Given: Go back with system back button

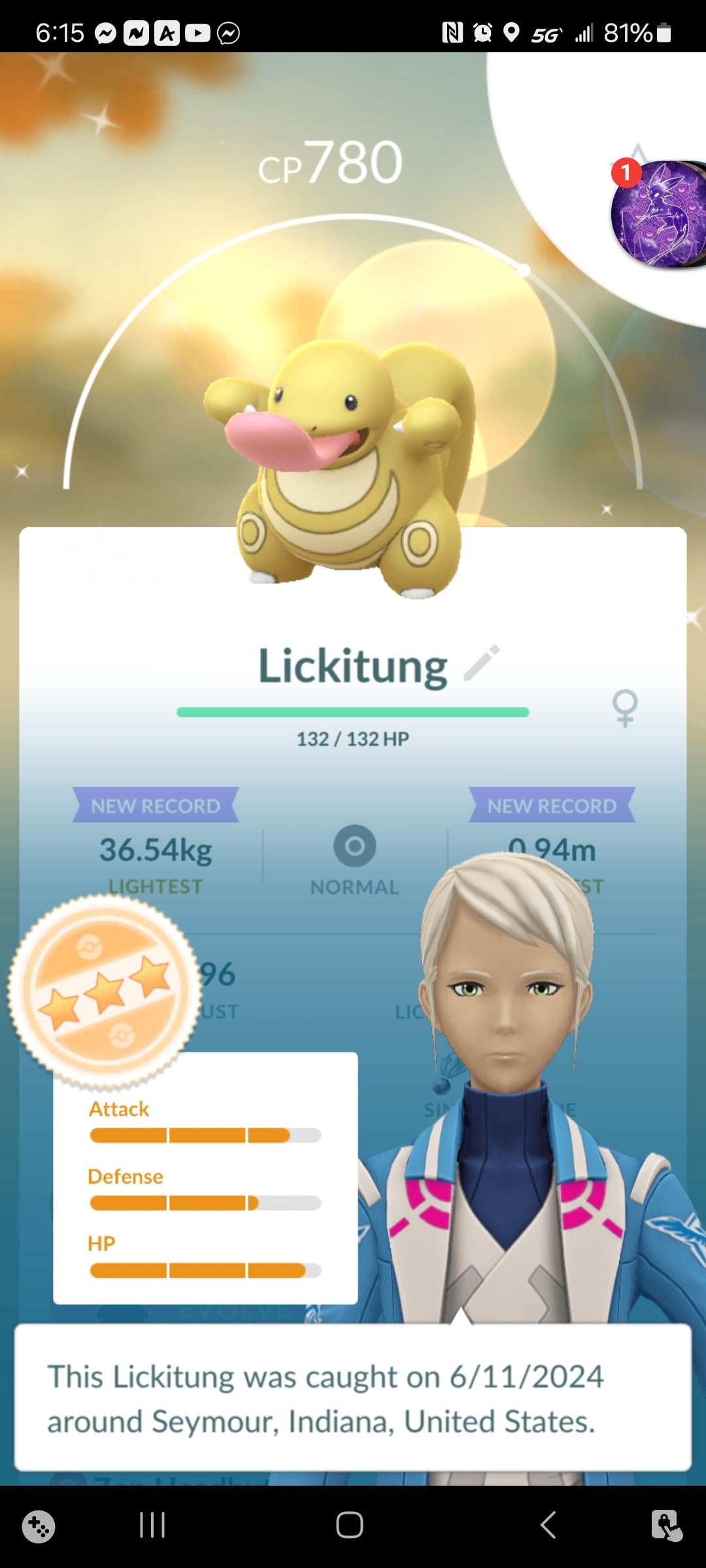Looking at the screenshot, I should coord(548,1526).
